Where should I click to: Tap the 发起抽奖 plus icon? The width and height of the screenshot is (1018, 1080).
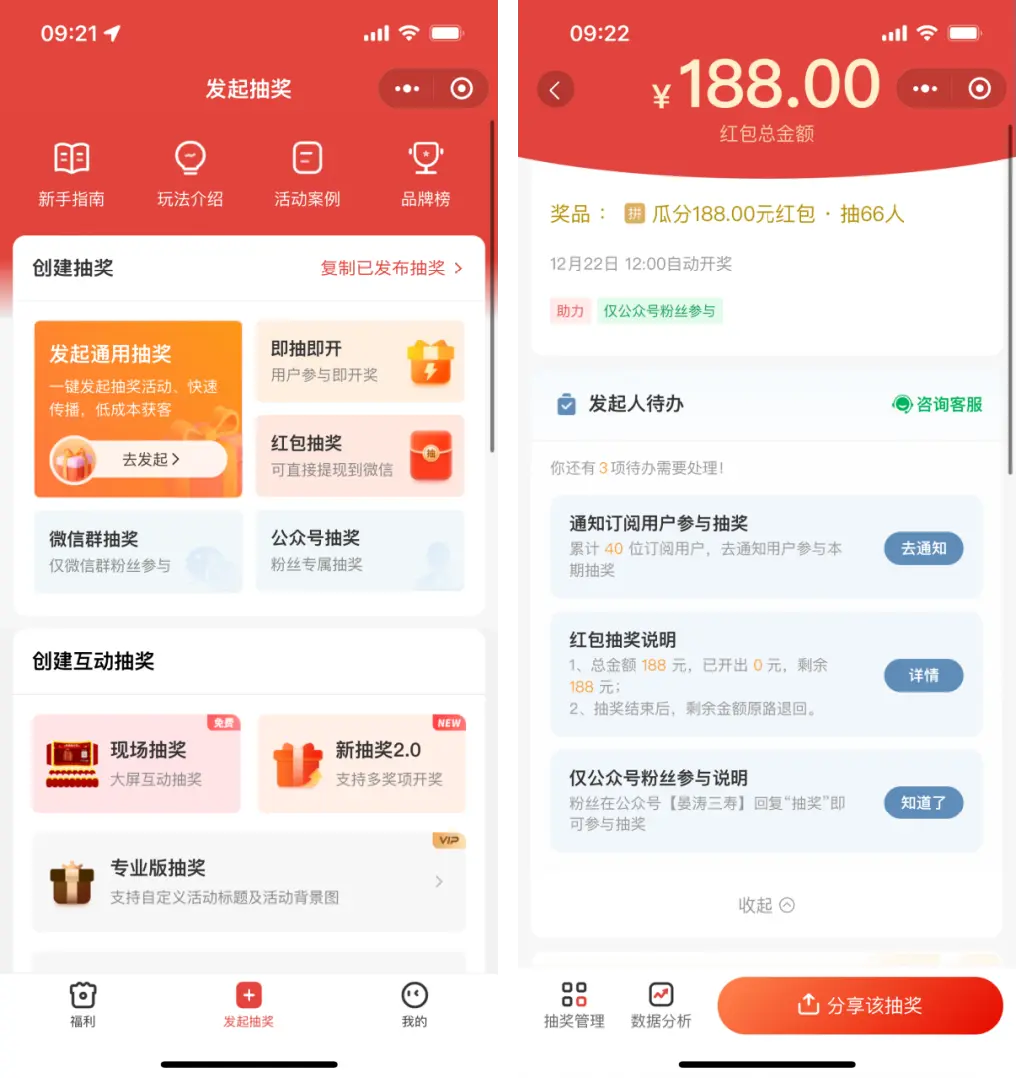[248, 995]
